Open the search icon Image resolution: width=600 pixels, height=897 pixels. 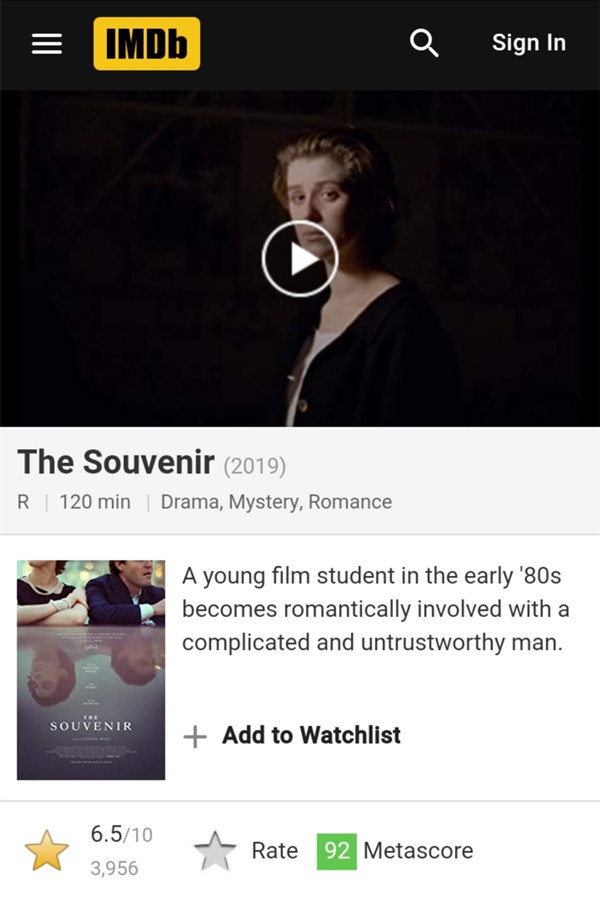424,43
